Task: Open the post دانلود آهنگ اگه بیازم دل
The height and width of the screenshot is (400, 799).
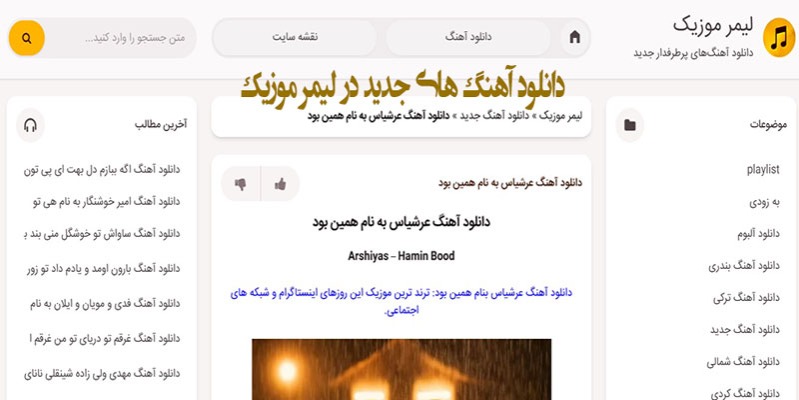Action: click(x=100, y=169)
